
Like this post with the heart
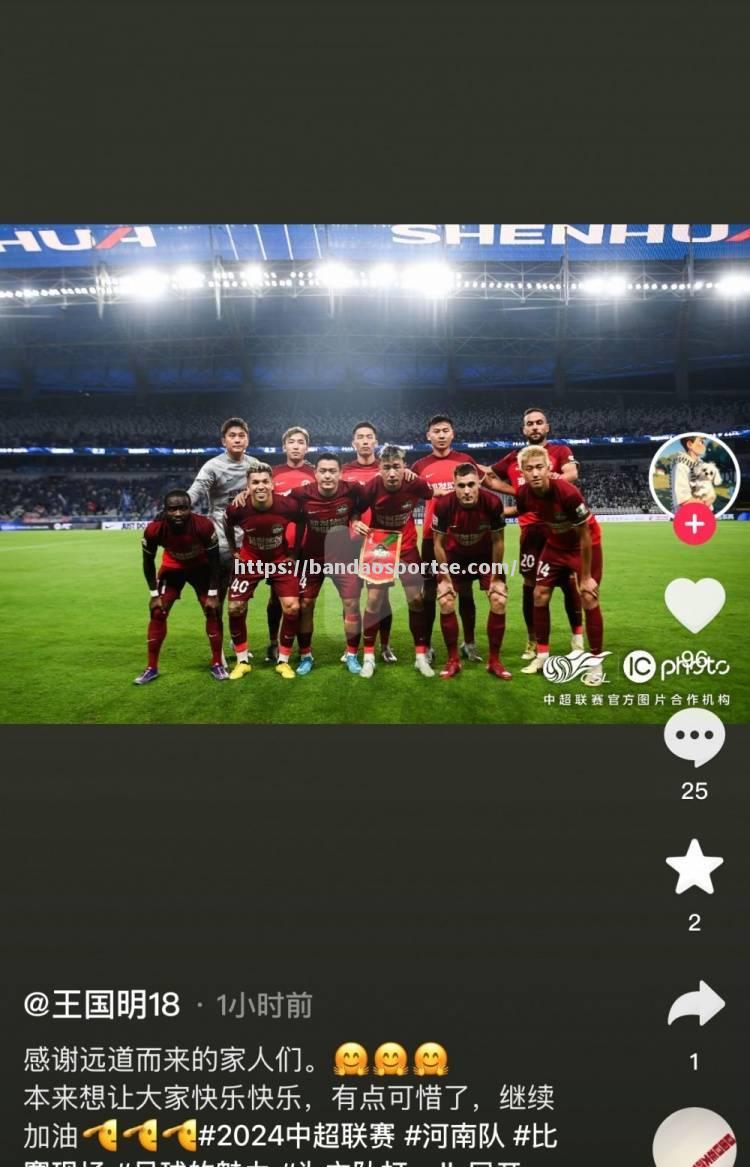(694, 605)
